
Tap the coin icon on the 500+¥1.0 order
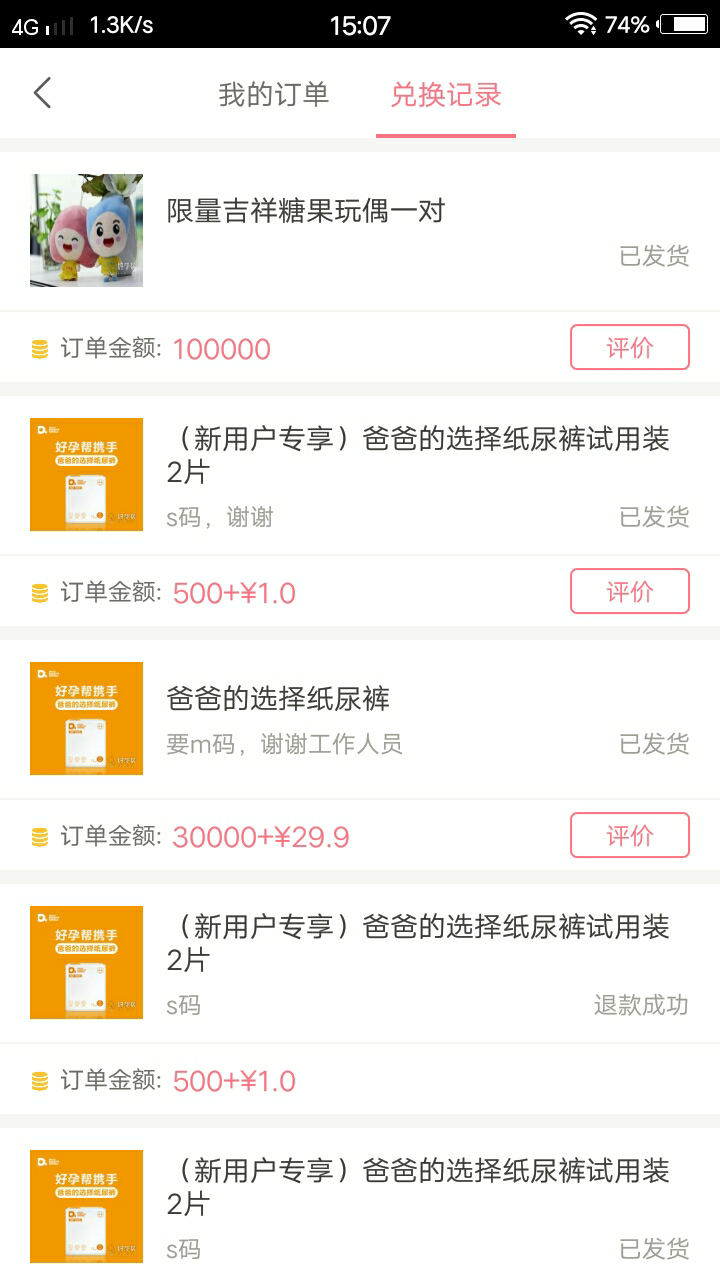point(41,591)
